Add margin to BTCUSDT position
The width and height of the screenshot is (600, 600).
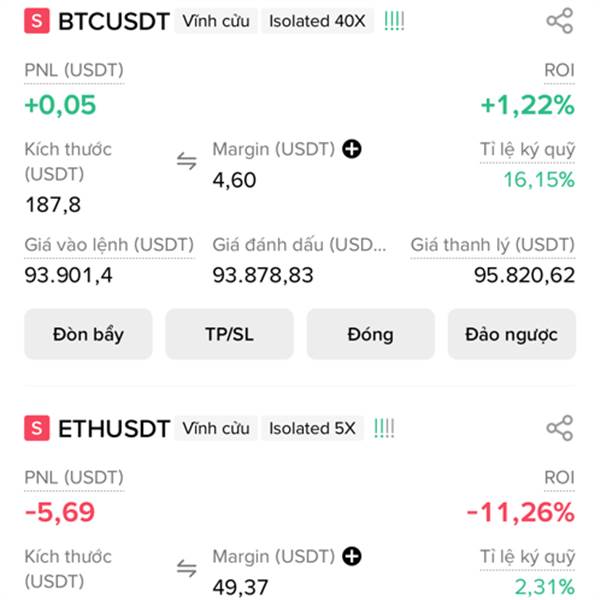pos(351,149)
